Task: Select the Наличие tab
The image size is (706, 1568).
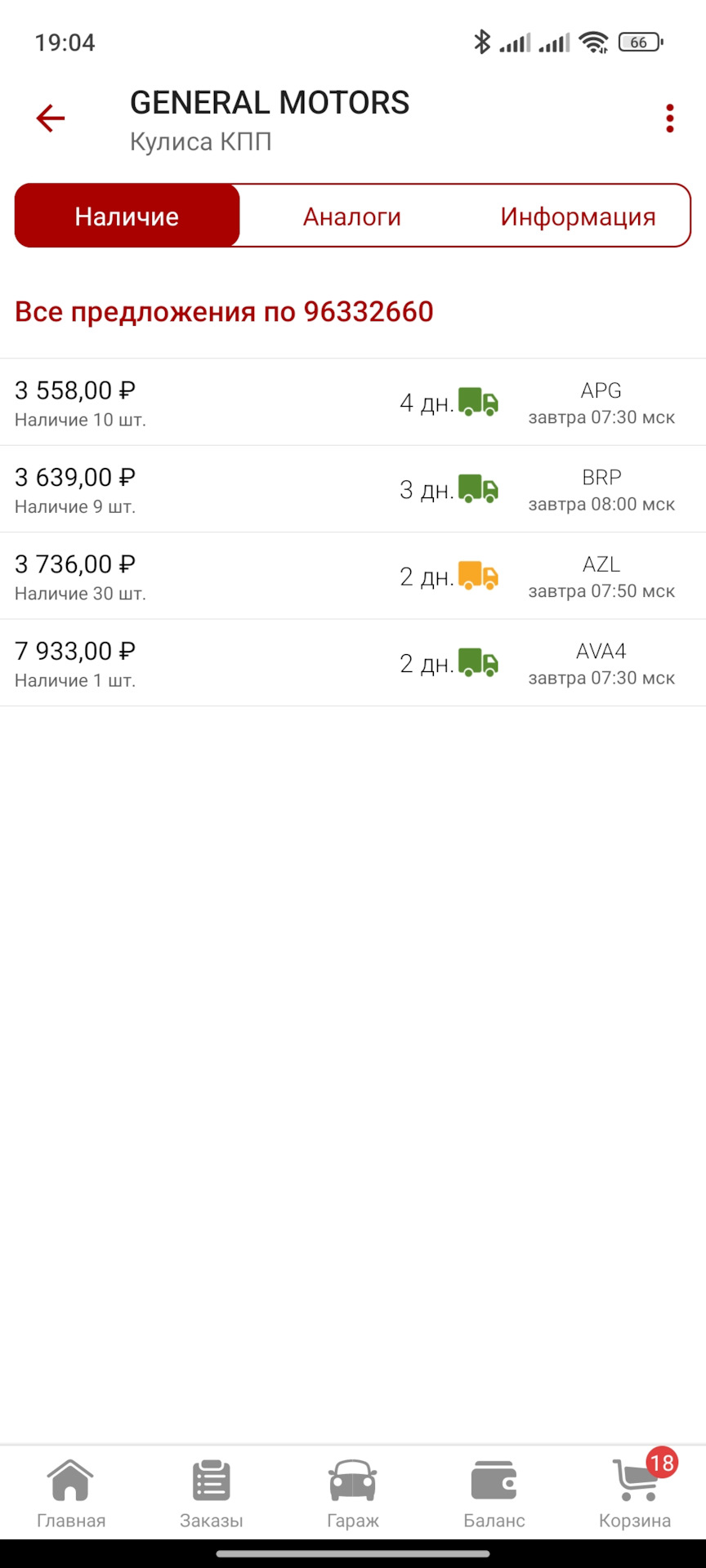Action: [127, 216]
